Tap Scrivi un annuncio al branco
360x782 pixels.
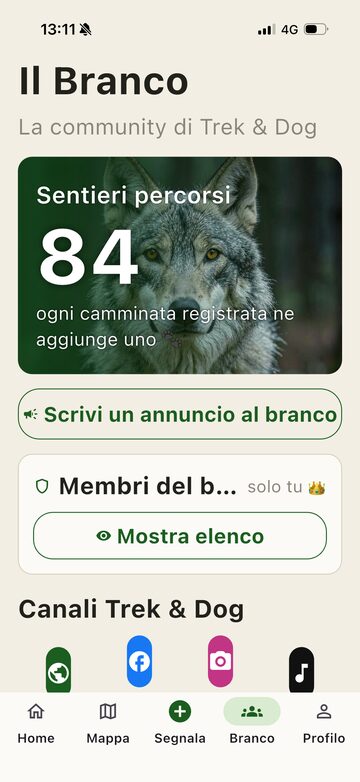pyautogui.click(x=180, y=414)
